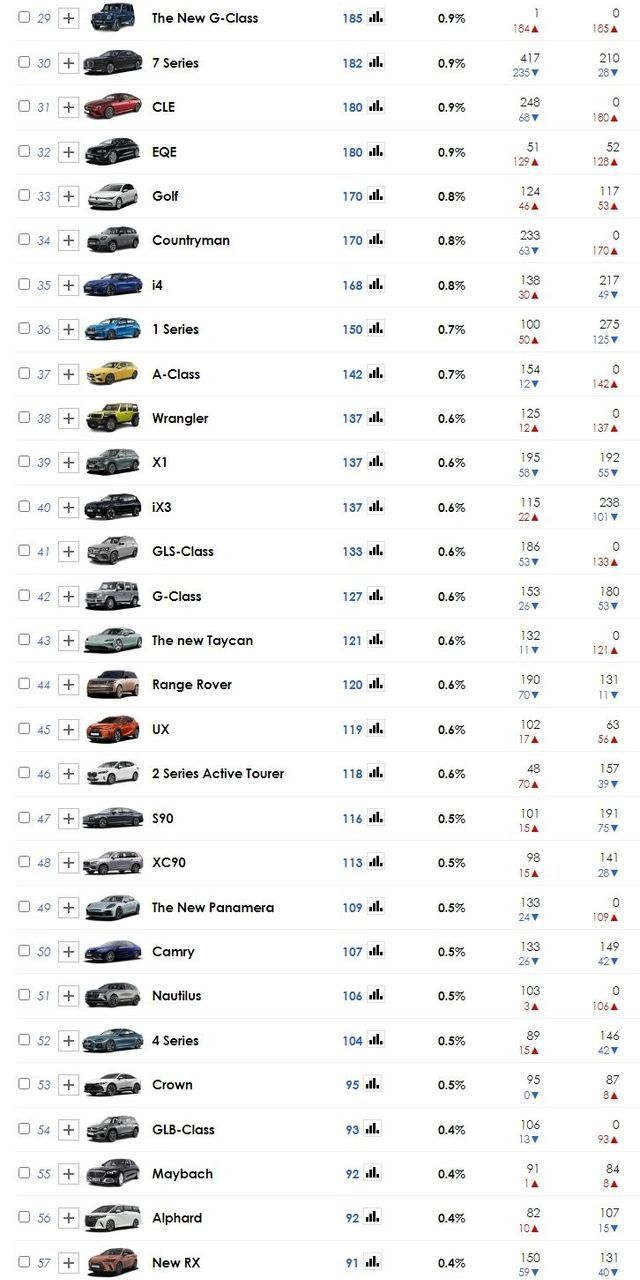Expand the Nautilus row
The image size is (640, 1280).
pyautogui.click(x=68, y=996)
